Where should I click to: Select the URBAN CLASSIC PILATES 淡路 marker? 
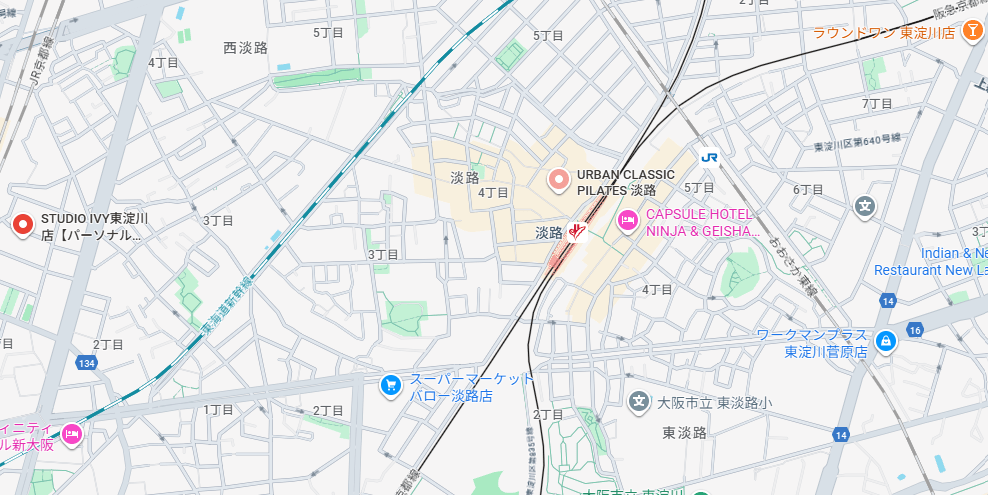pos(559,181)
